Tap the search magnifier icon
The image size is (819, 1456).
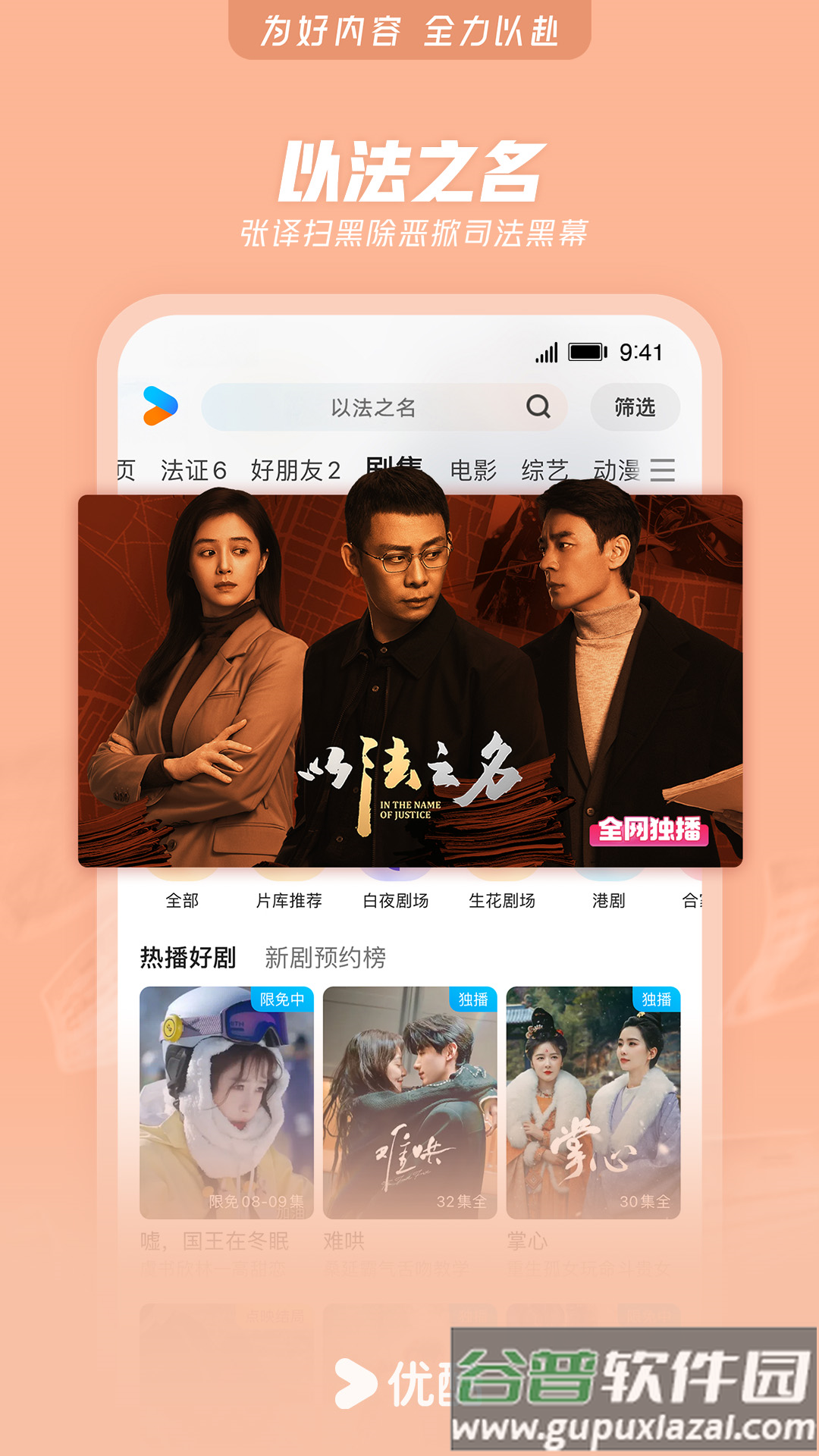click(539, 407)
